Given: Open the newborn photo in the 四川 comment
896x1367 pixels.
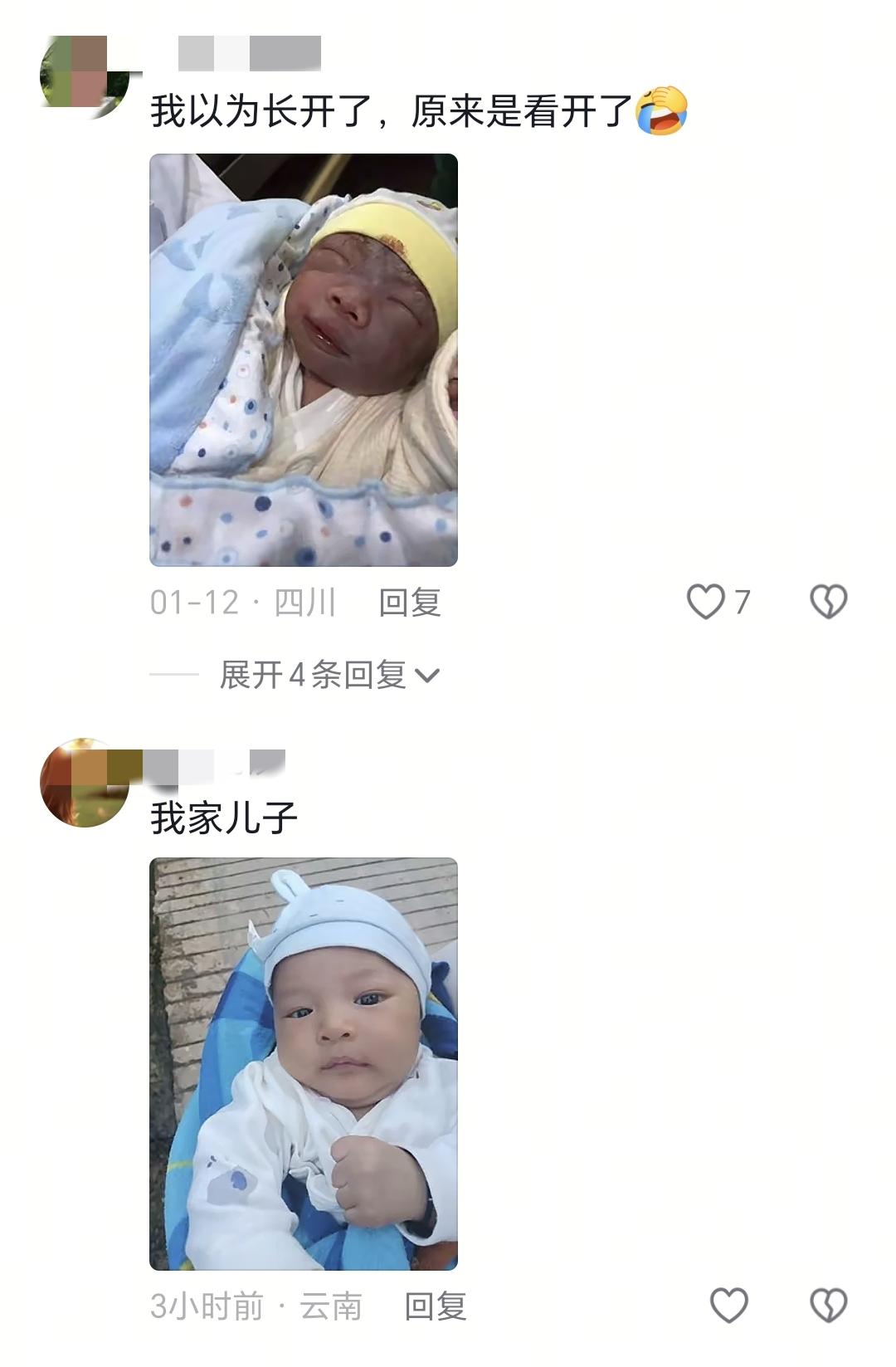Looking at the screenshot, I should click(304, 360).
